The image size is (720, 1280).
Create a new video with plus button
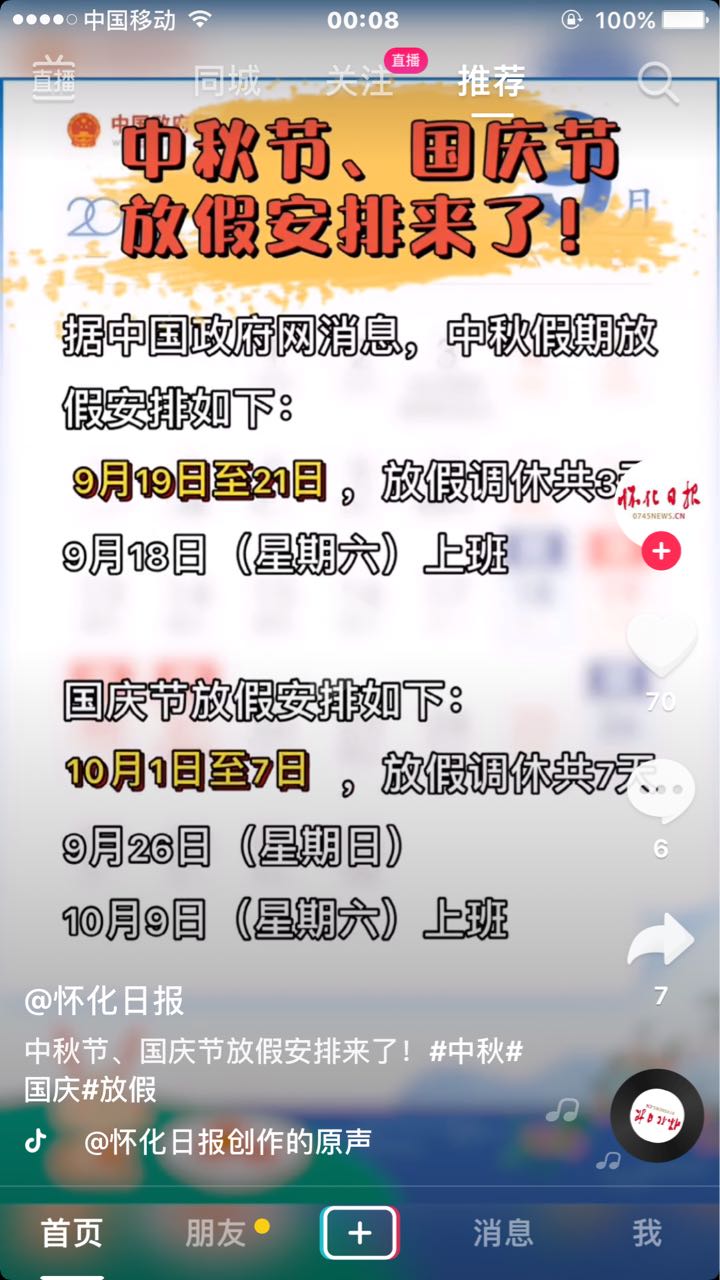coord(360,1233)
